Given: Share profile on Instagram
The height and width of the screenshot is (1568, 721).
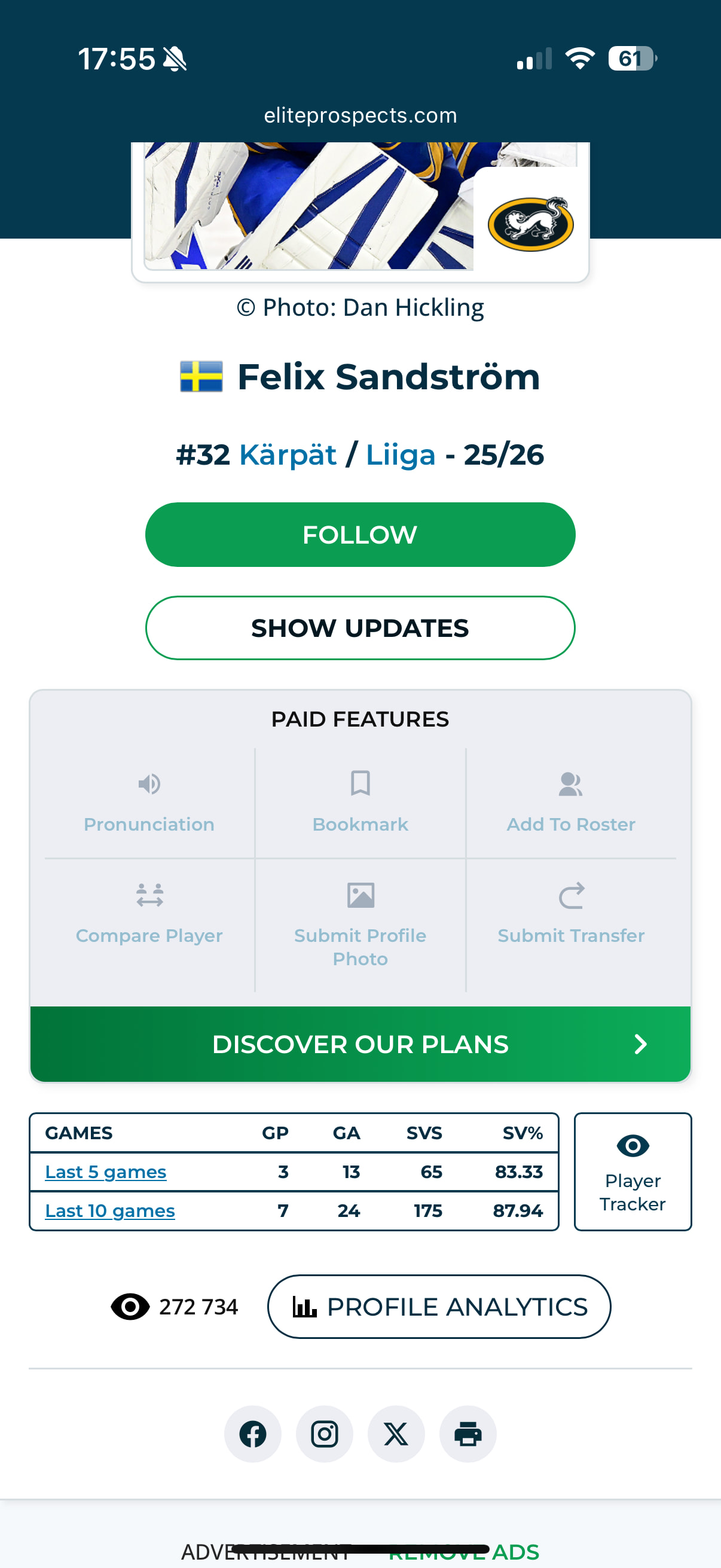Looking at the screenshot, I should [324, 1433].
